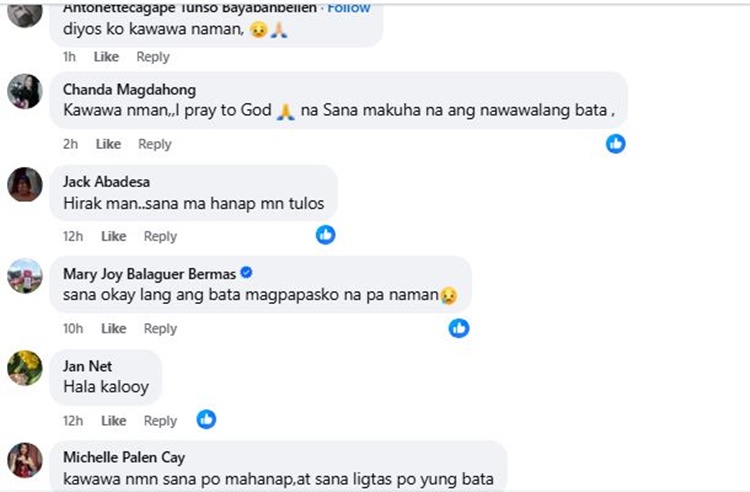This screenshot has height=492, width=750.
Task: Like Jan Net's comment
Action: pyautogui.click(x=114, y=421)
